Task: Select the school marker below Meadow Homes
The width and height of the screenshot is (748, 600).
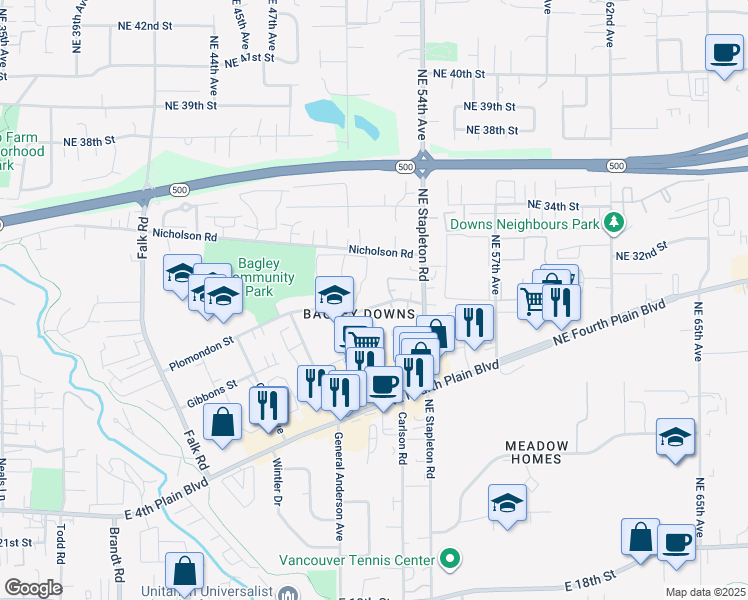Action: pyautogui.click(x=508, y=503)
